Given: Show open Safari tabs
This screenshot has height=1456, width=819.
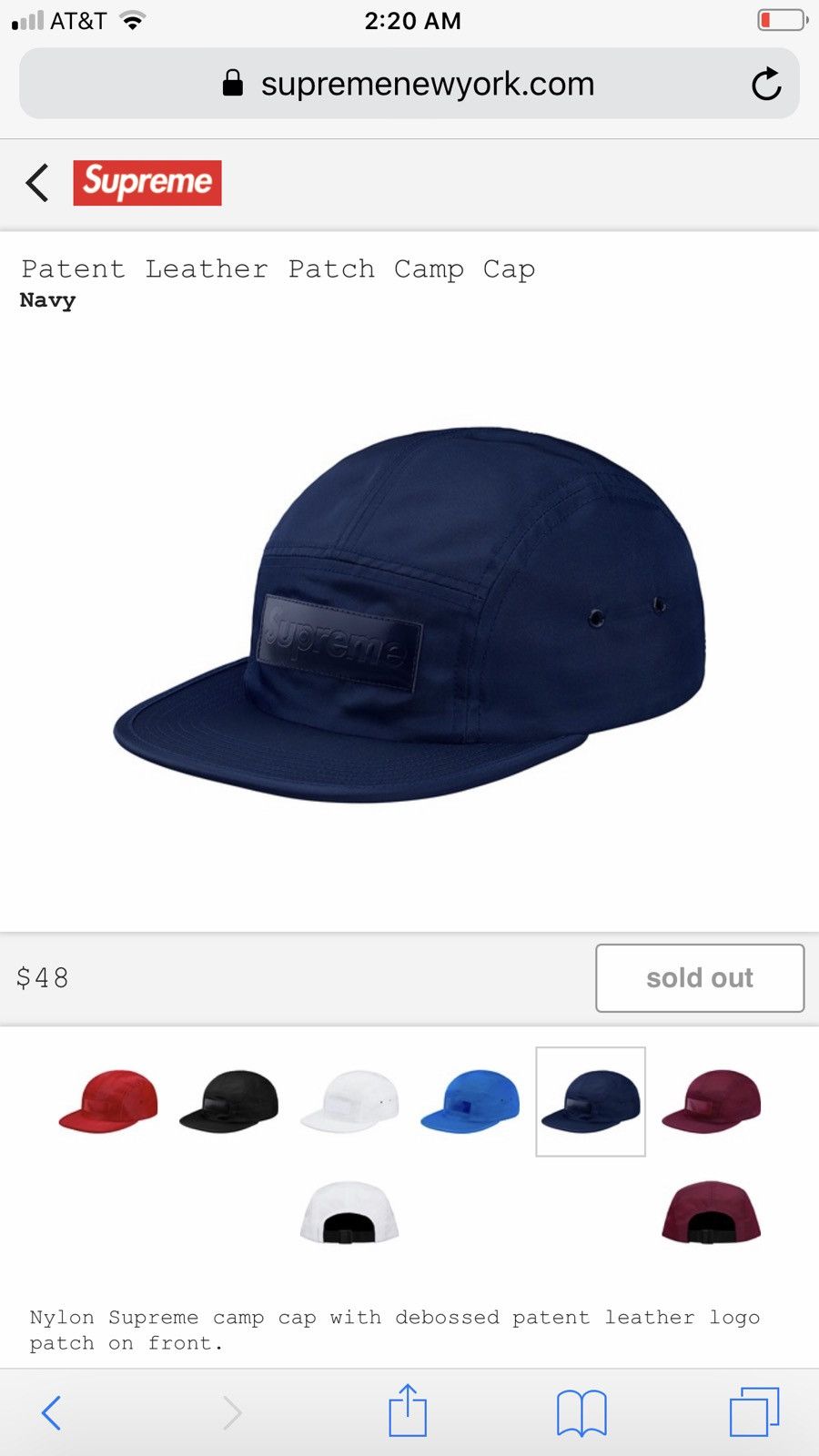Looking at the screenshot, I should point(754,1412).
